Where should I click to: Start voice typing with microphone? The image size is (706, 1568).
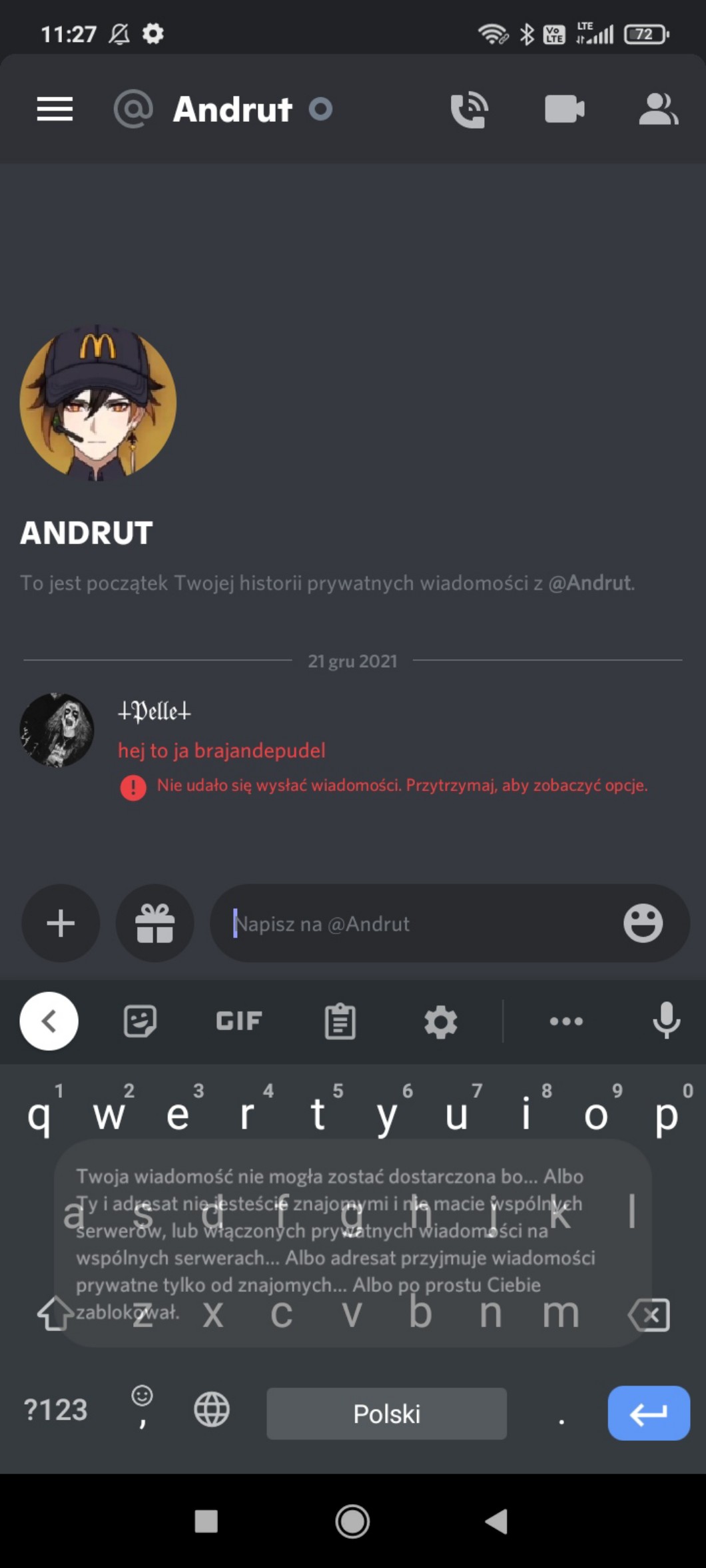coord(666,1021)
